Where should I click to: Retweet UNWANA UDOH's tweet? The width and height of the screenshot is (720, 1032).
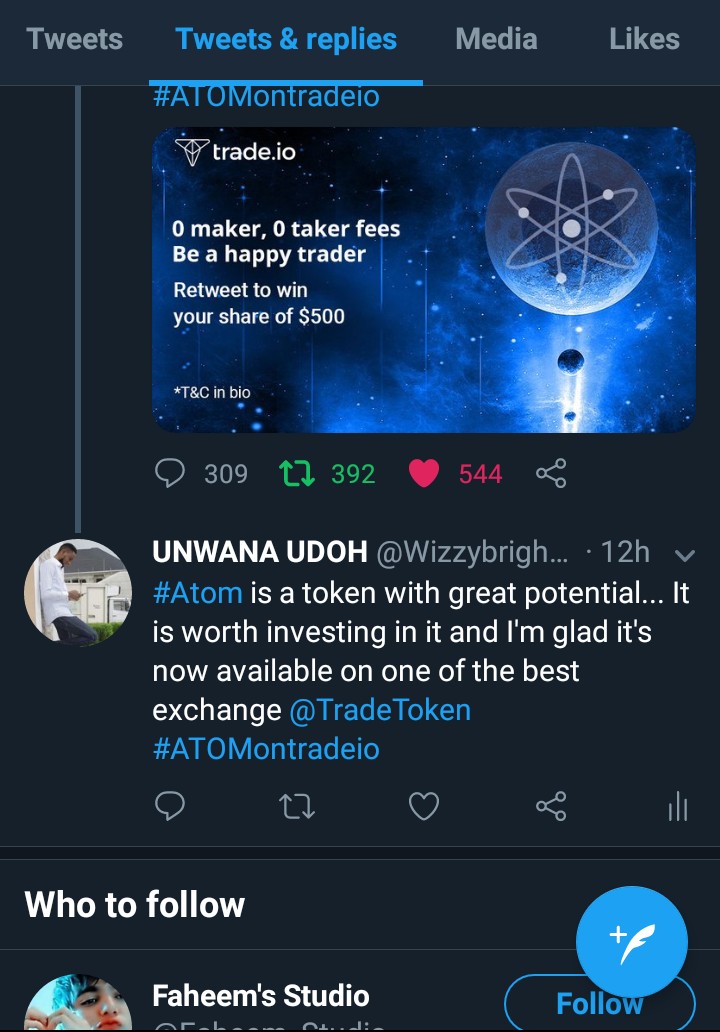pos(295,806)
